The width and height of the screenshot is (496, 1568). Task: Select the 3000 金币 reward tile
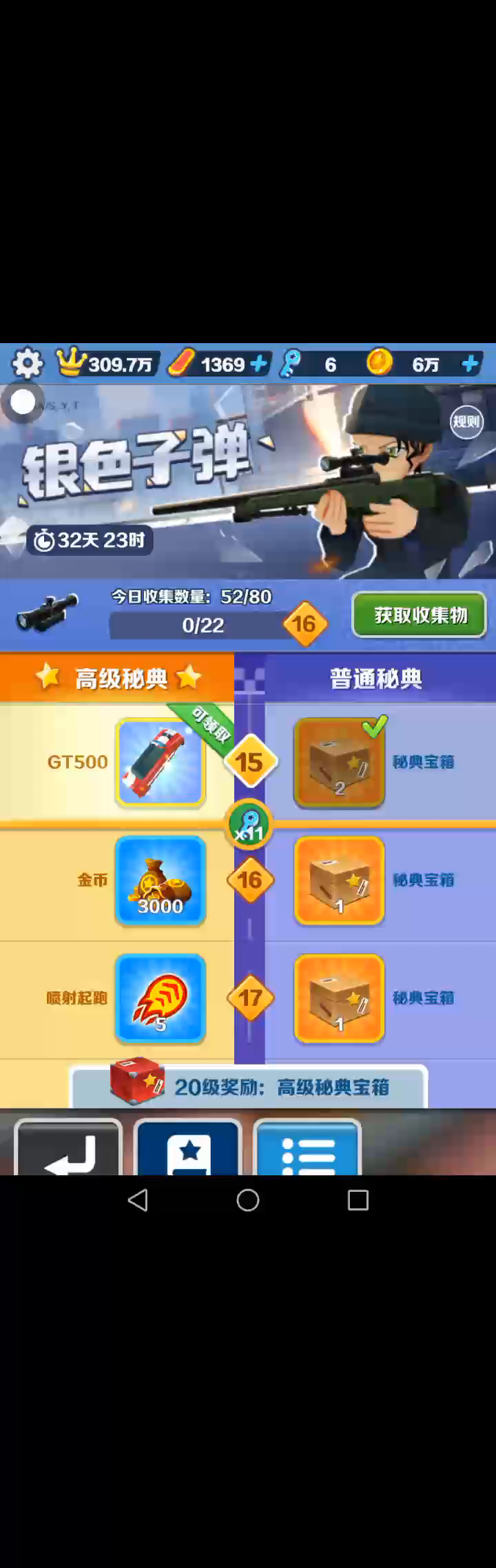(x=161, y=880)
